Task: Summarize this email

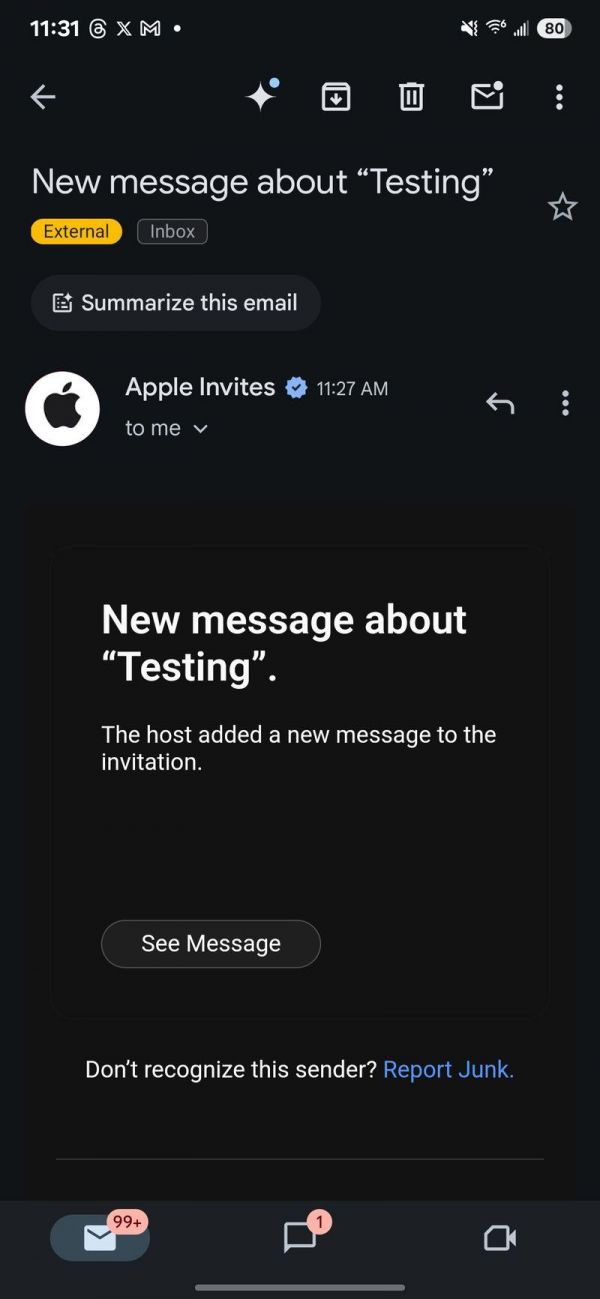Action: [176, 302]
